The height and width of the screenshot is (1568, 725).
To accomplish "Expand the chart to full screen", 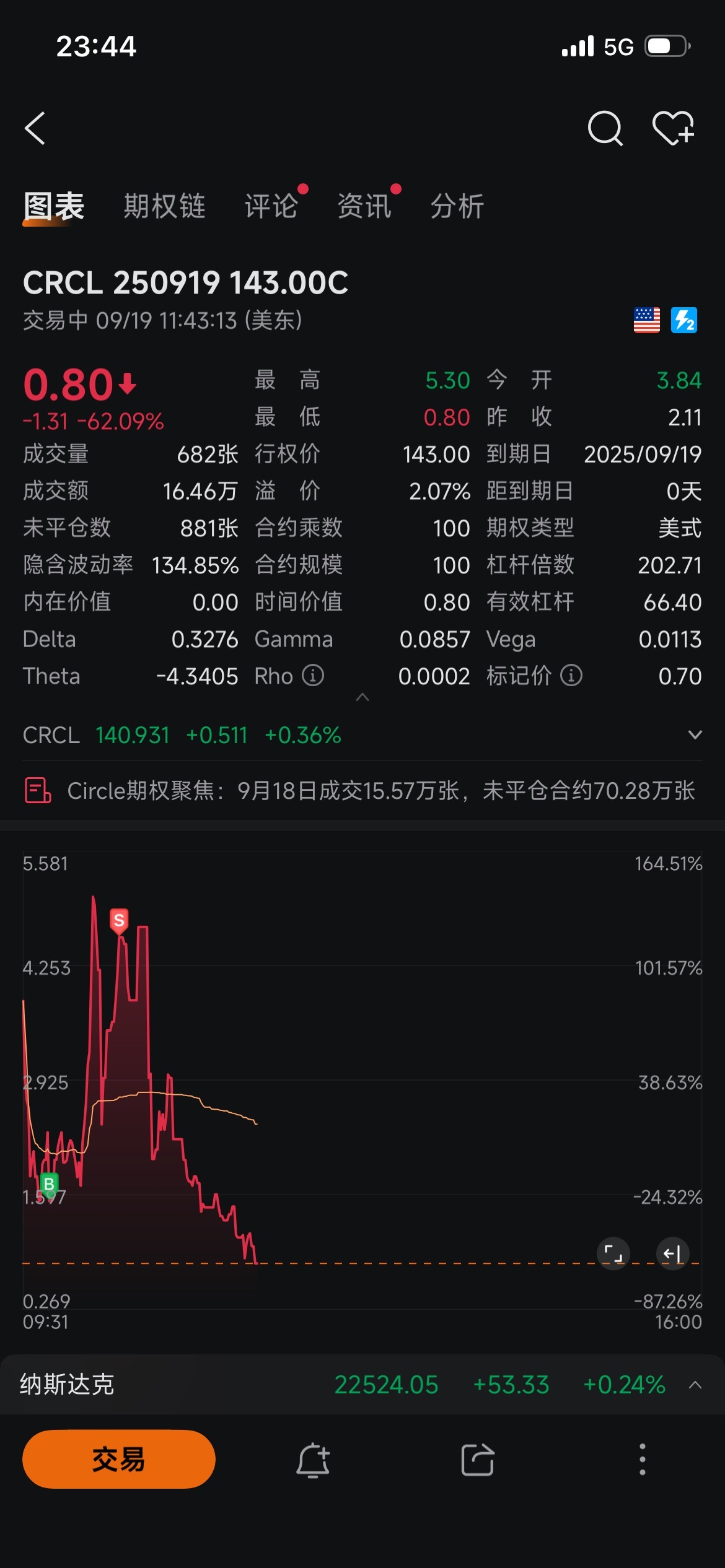I will (613, 1253).
